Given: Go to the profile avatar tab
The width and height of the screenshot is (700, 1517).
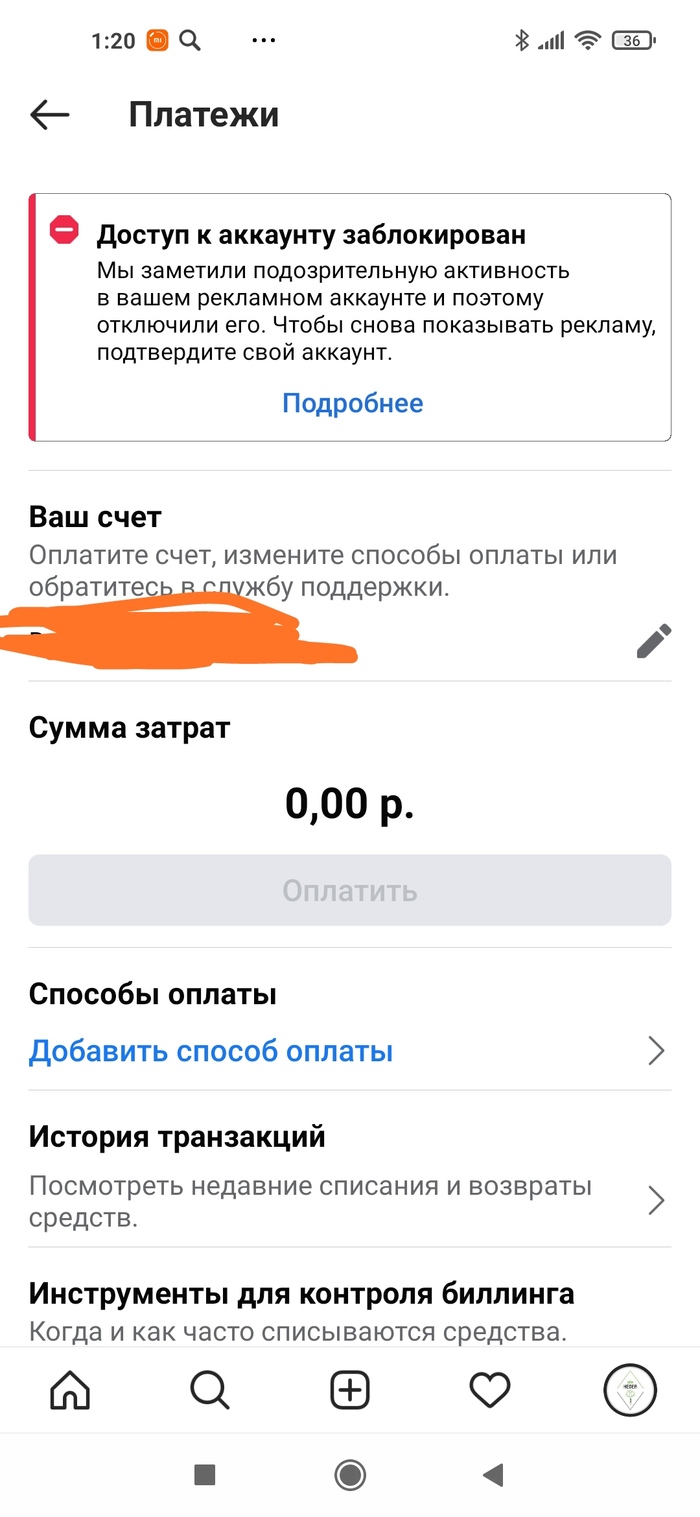Looking at the screenshot, I should coord(630,1390).
